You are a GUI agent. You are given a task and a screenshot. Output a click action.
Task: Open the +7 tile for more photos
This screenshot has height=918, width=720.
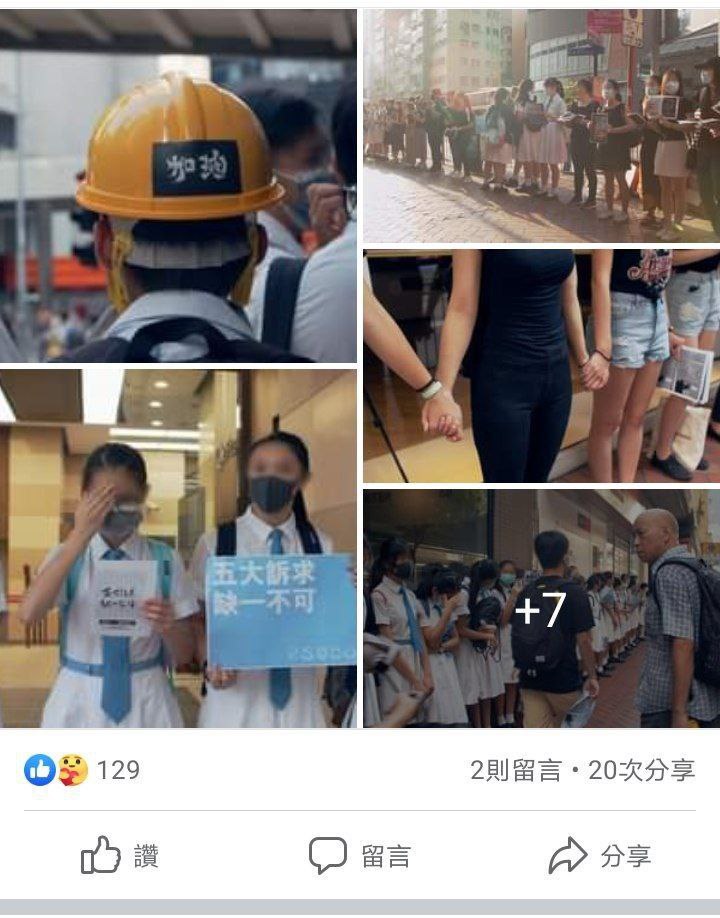(541, 608)
